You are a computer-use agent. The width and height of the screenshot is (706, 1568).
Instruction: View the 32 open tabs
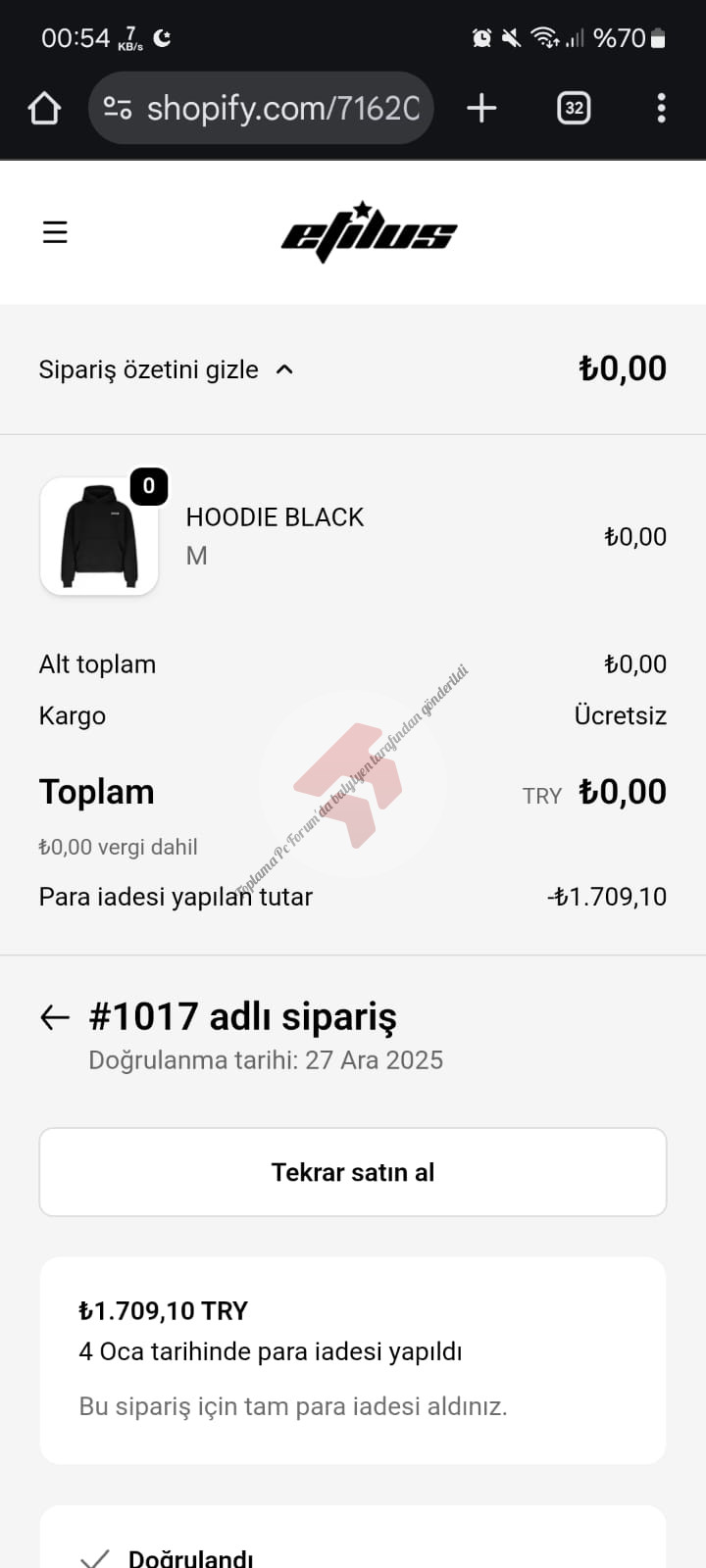pyautogui.click(x=574, y=108)
